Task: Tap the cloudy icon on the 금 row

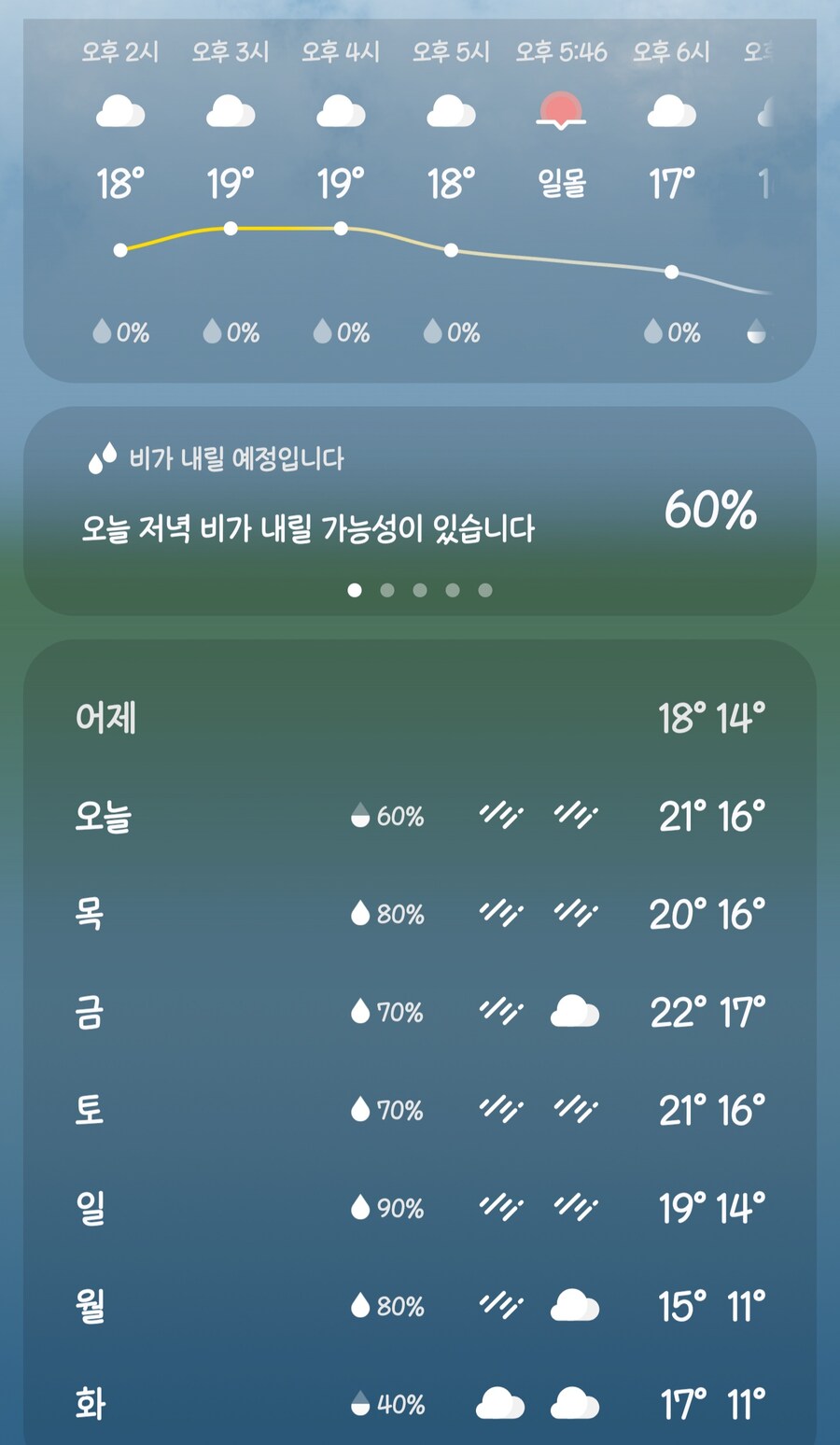Action: click(576, 1011)
